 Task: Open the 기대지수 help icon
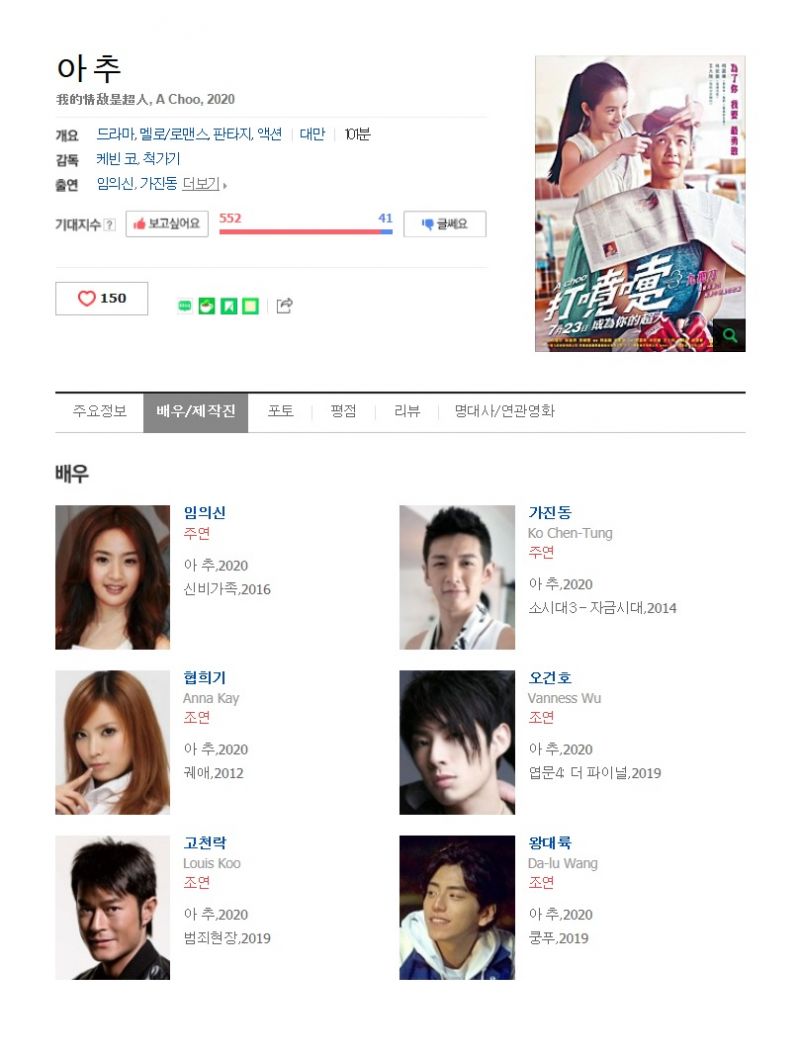[109, 225]
